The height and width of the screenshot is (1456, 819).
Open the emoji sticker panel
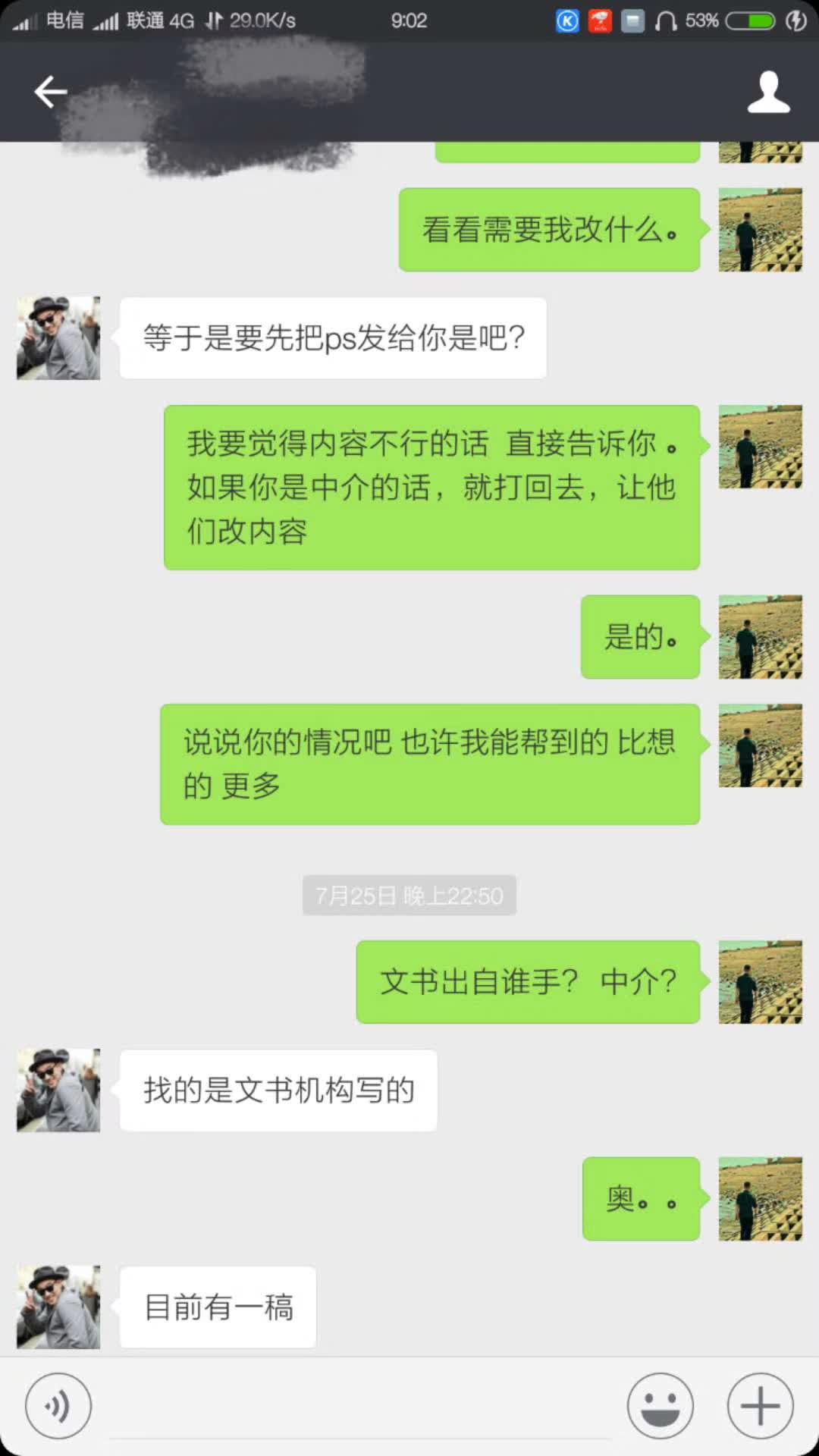point(660,1406)
